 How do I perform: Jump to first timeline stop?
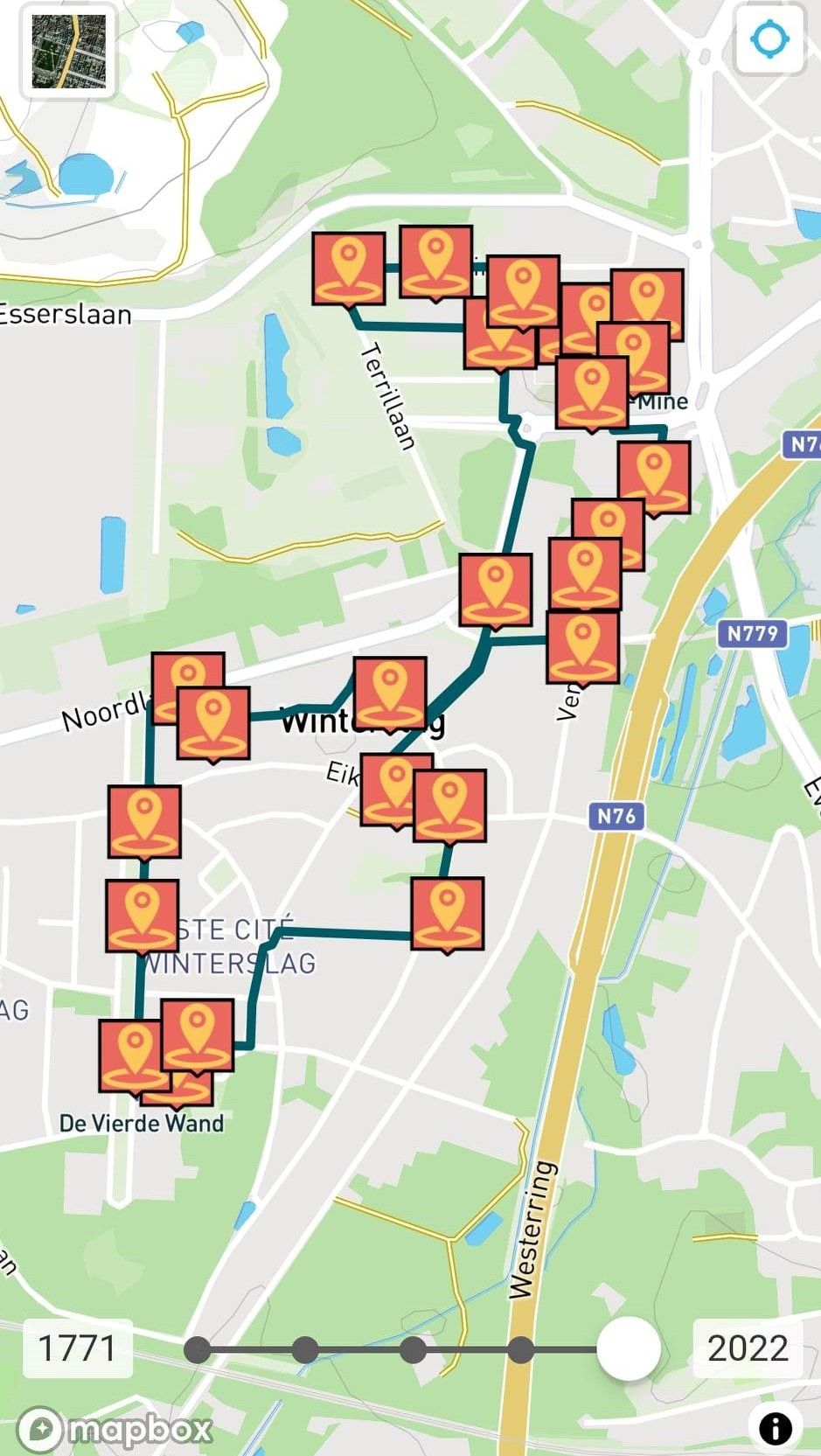click(198, 1349)
